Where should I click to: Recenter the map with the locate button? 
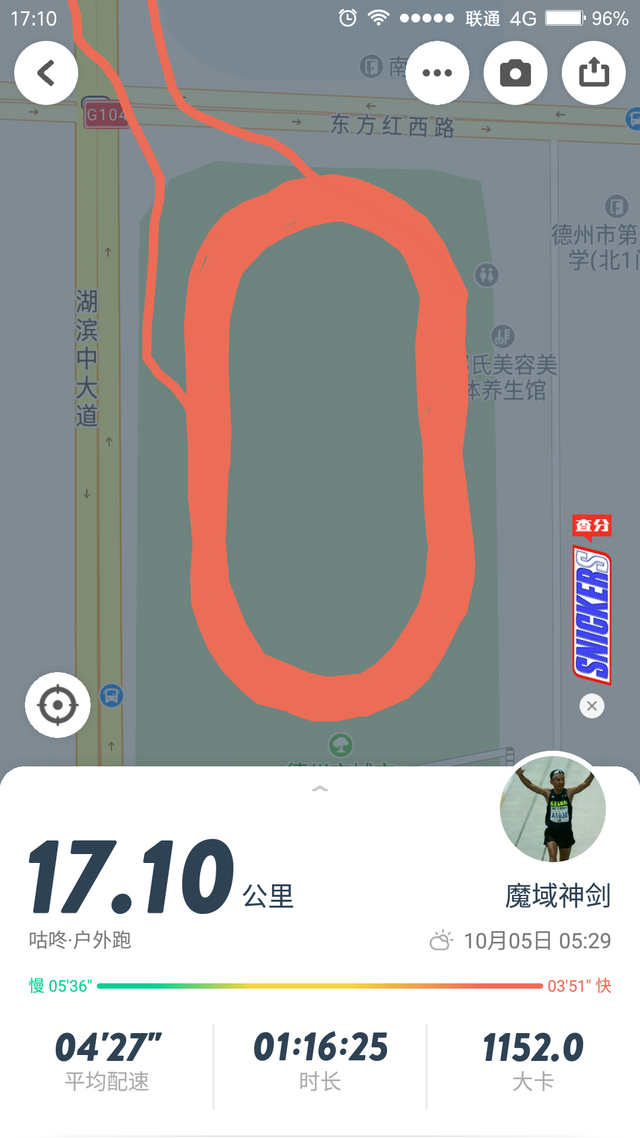[x=58, y=706]
